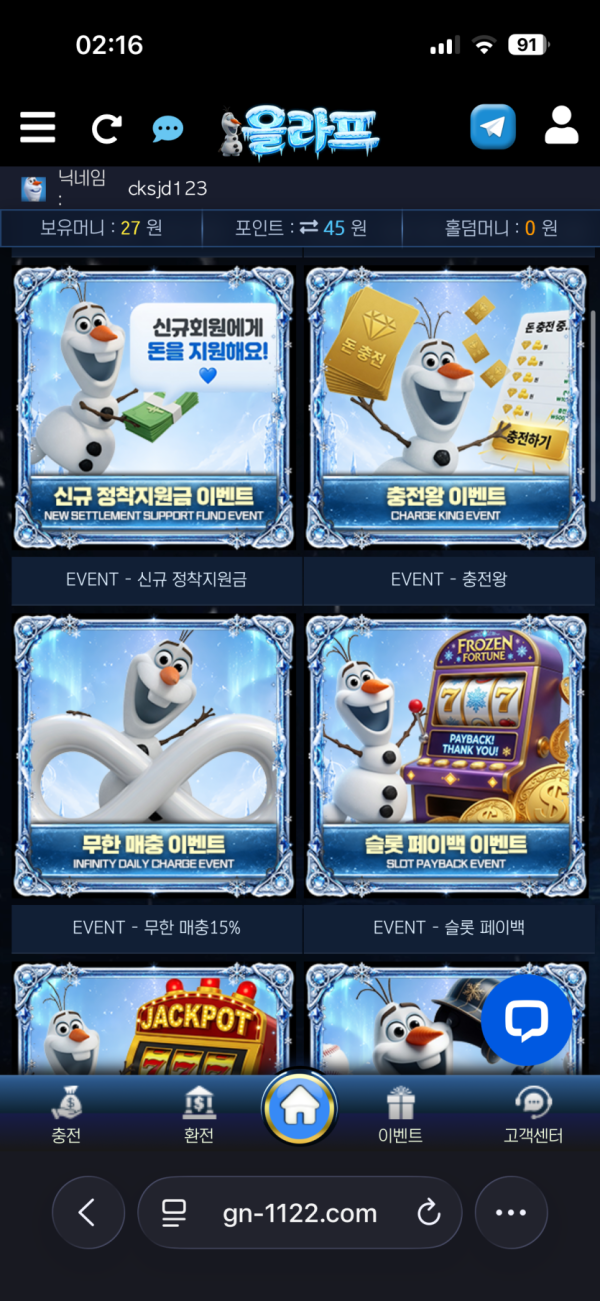Open the Jackpot event card
600x1301 pixels.
(x=154, y=1018)
